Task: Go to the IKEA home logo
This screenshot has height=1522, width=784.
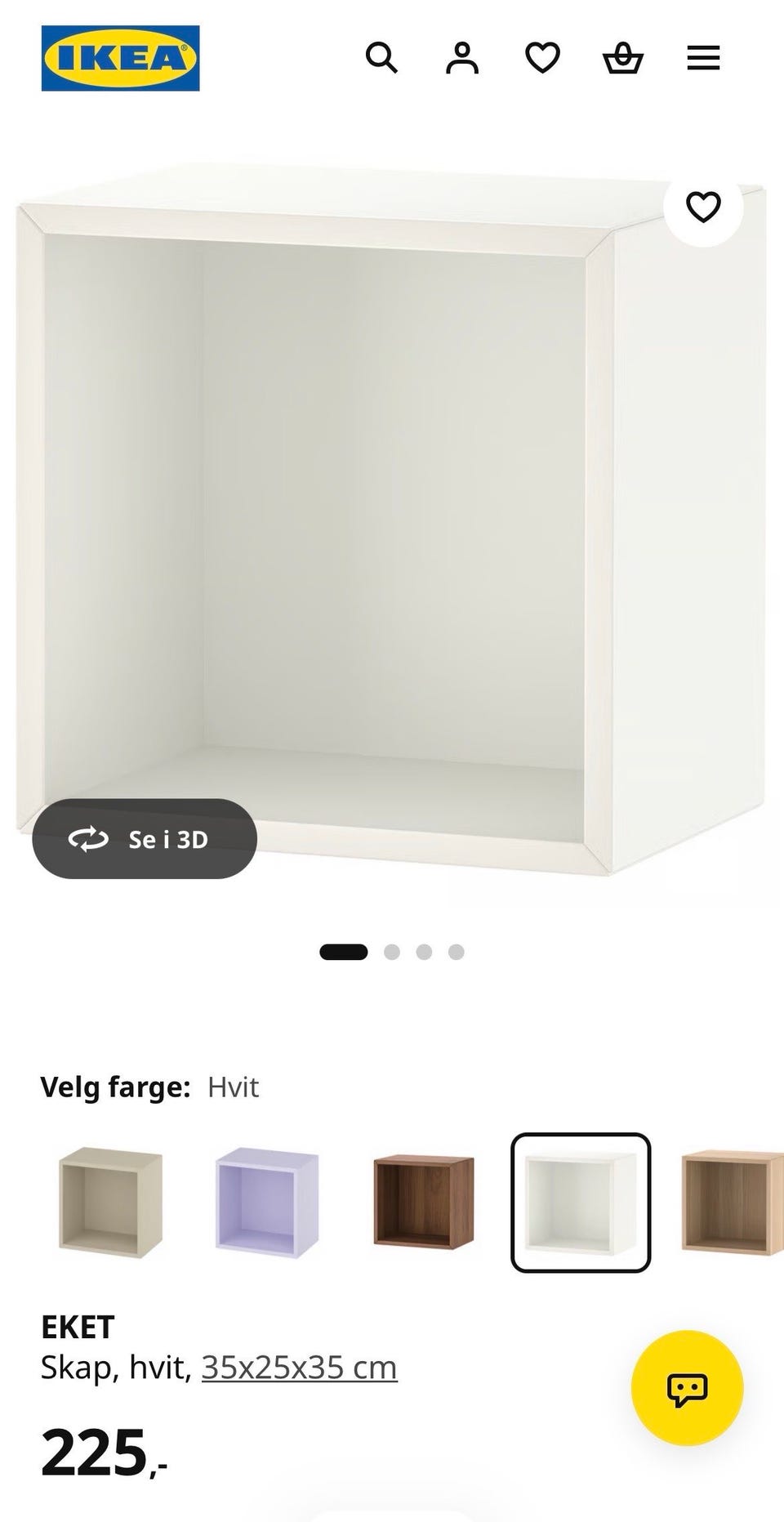Action: (121, 58)
